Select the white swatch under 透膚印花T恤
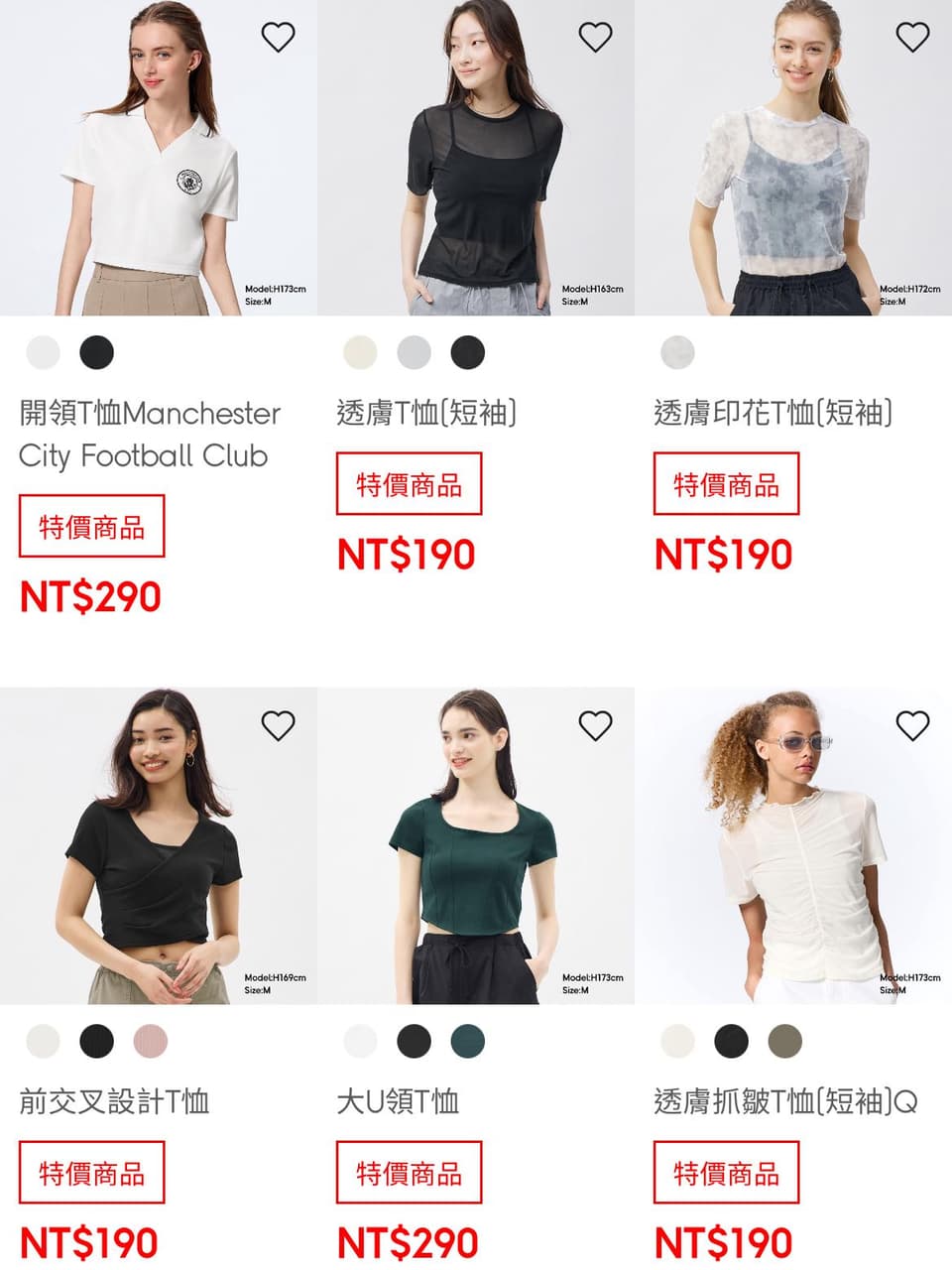952x1270 pixels. (677, 352)
